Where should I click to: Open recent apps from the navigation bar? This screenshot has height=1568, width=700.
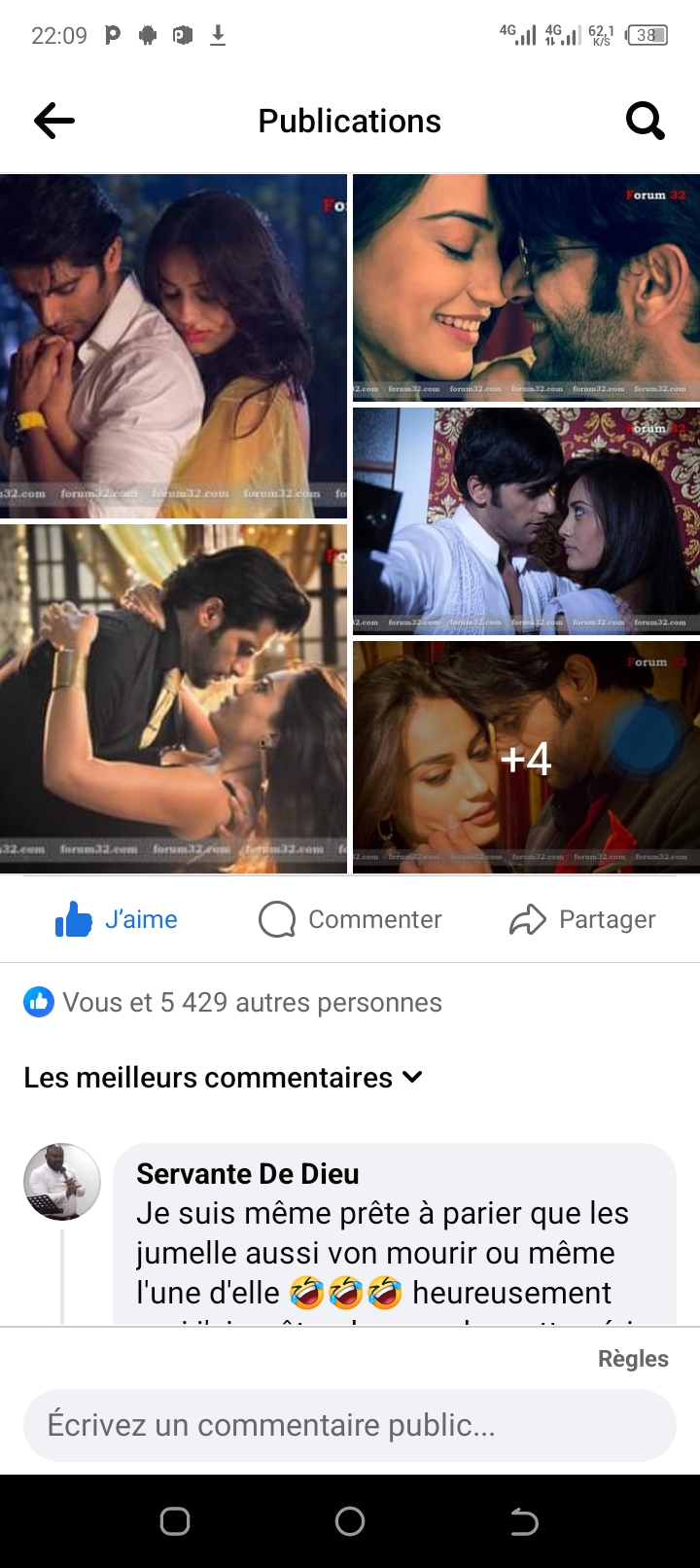pos(175,1521)
